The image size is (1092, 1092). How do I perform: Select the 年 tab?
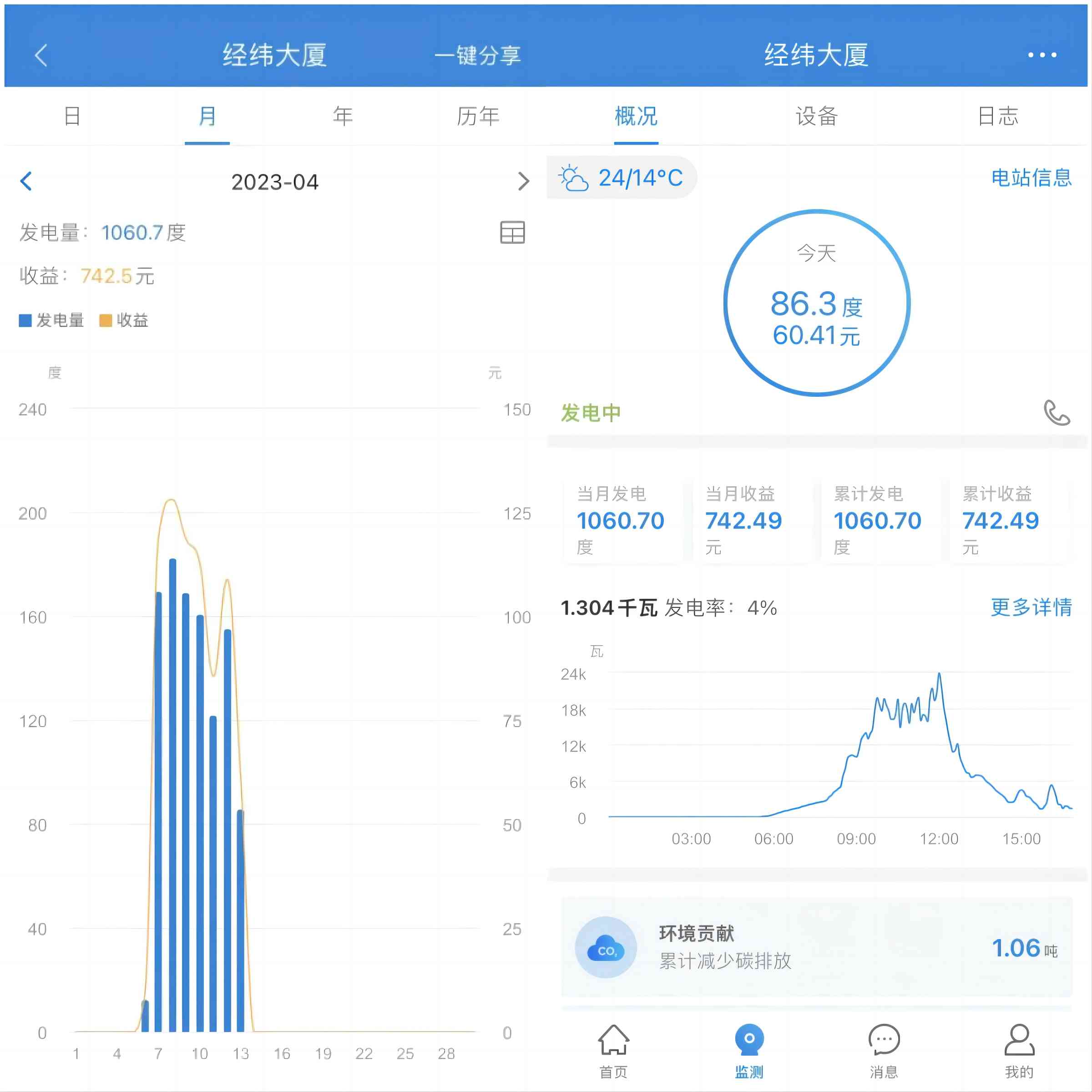pyautogui.click(x=343, y=116)
